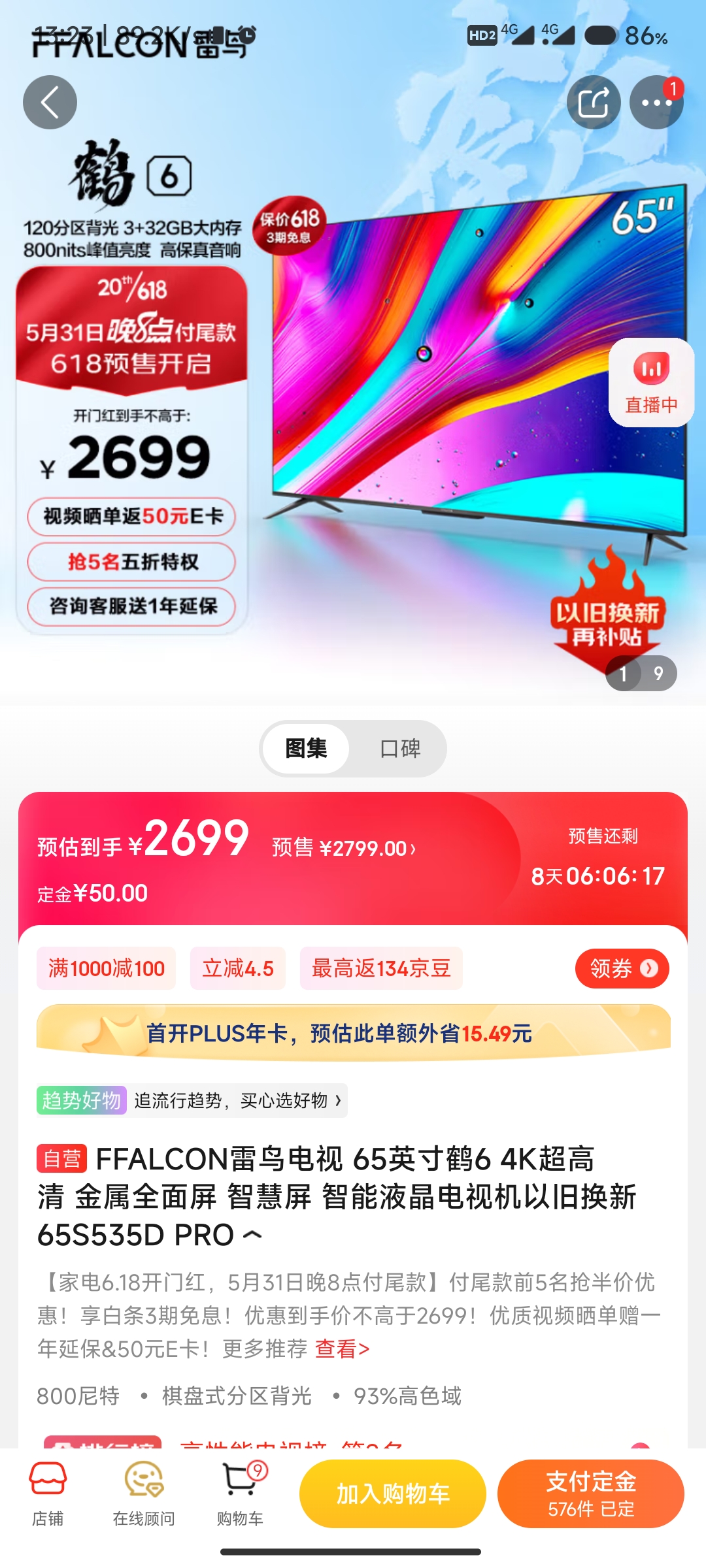This screenshot has height=1568, width=706.
Task: Open the three-dot overflow menu
Action: point(656,103)
